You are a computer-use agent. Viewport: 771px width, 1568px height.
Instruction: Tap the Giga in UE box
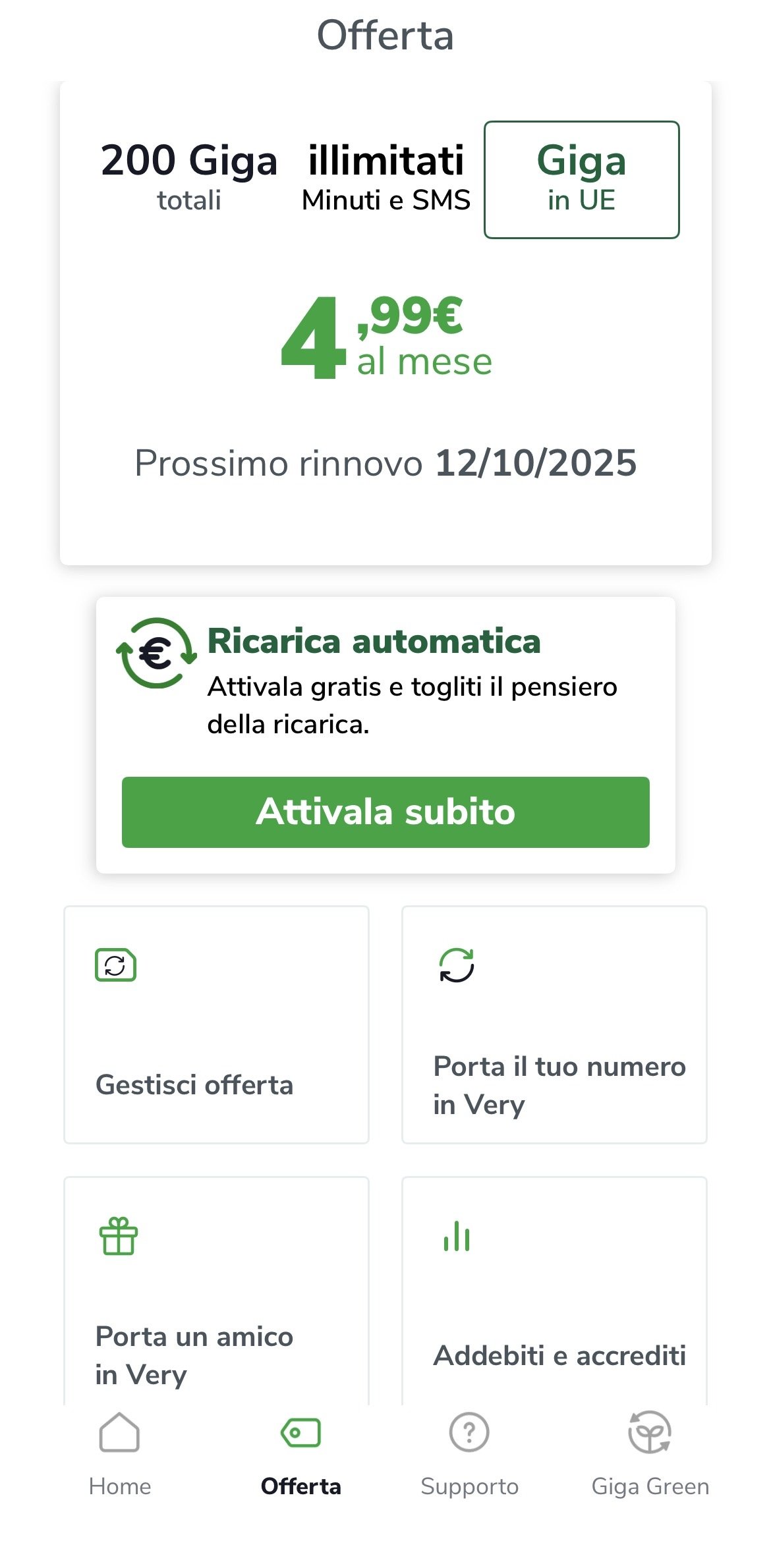[581, 179]
